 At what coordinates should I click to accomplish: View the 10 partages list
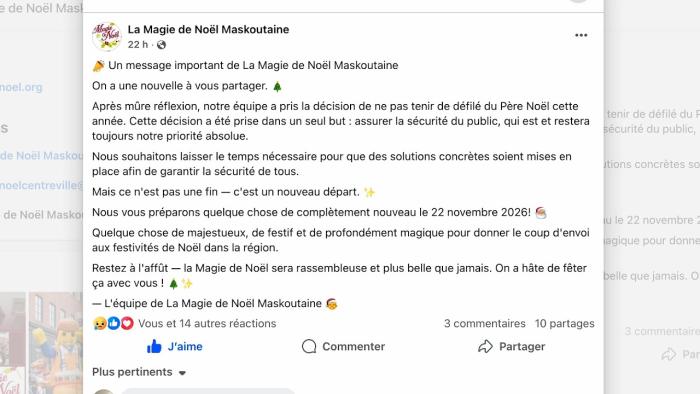(564, 323)
